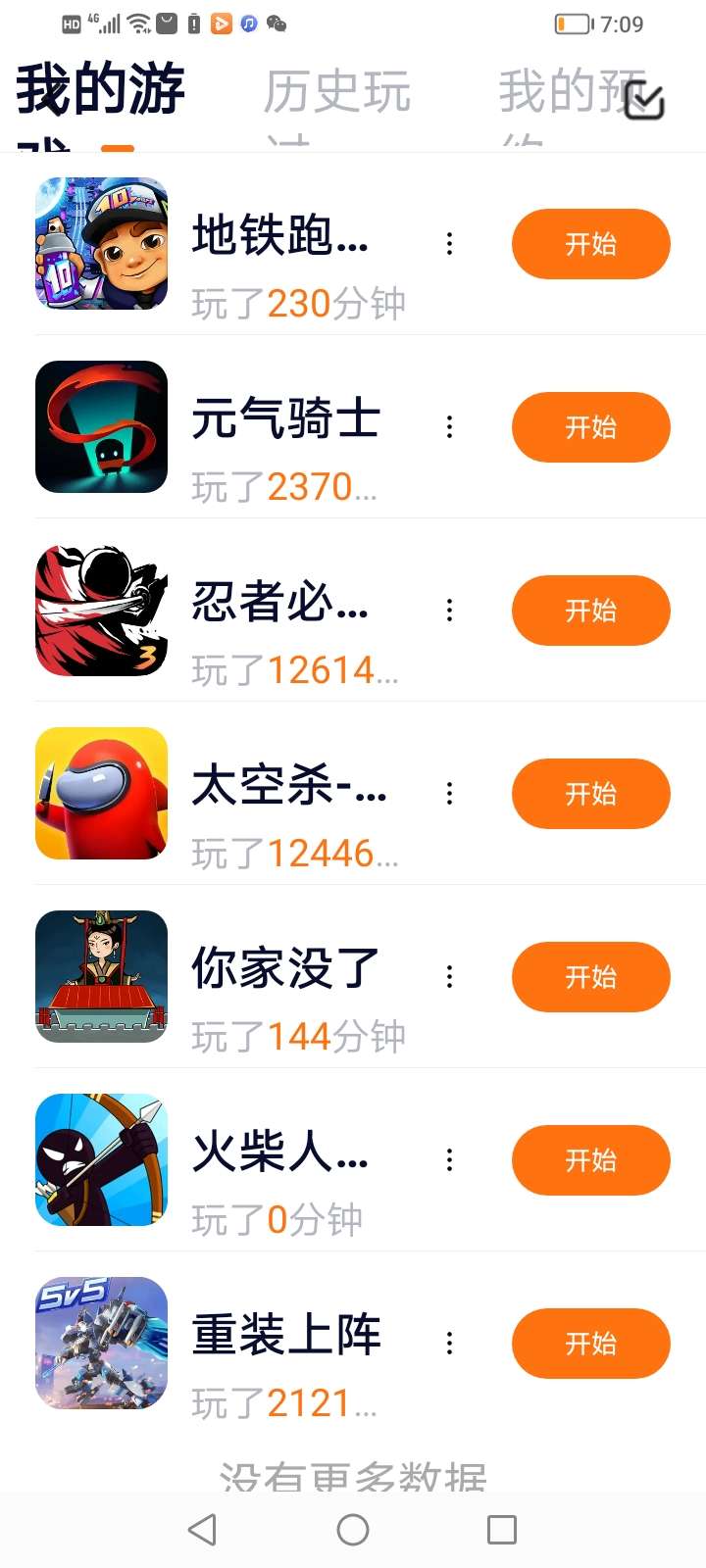Open more options for 地铁跑酷
This screenshot has width=706, height=1568.
coord(450,244)
